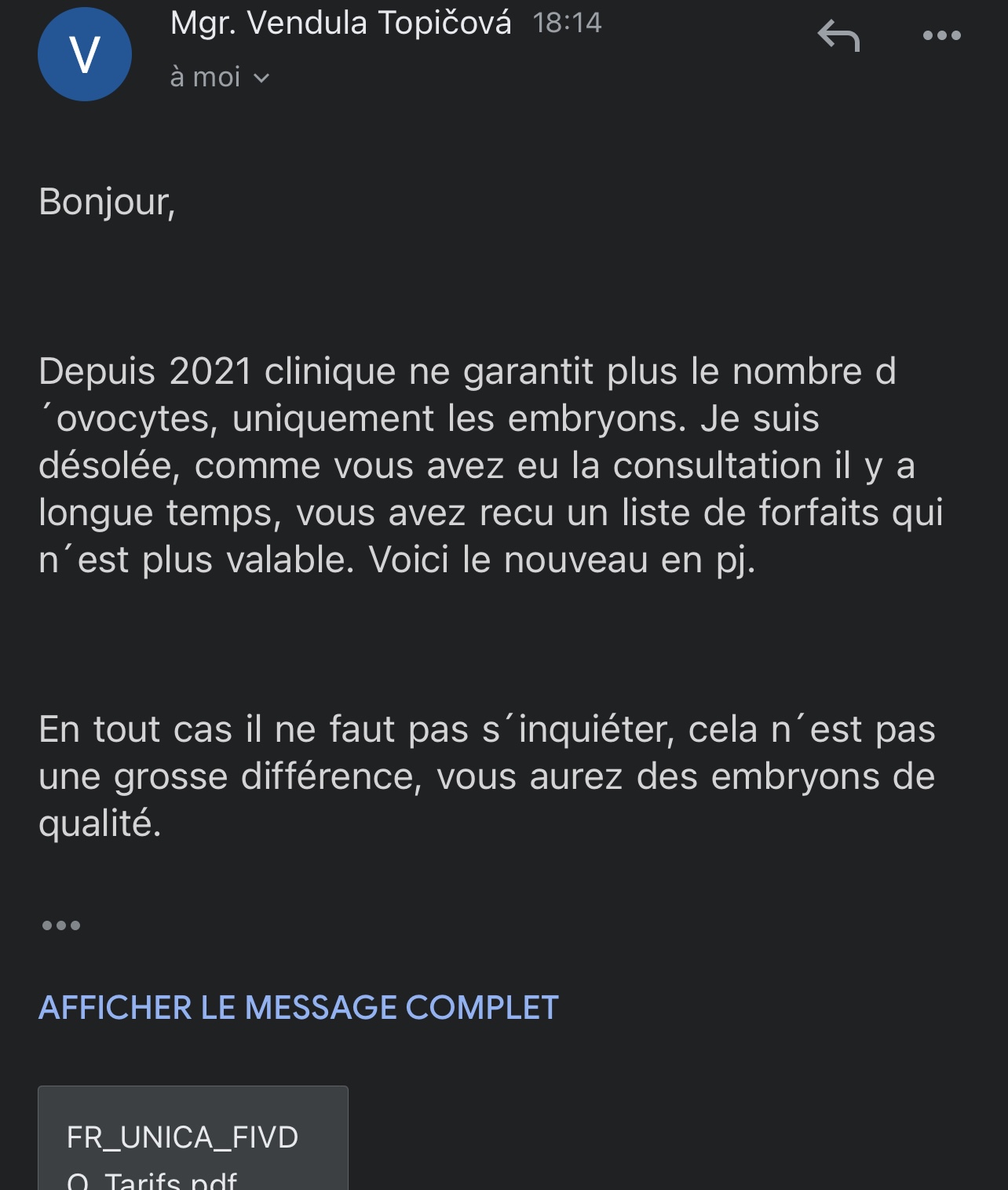
Task: Reply to Vendula Topičová's email
Action: tap(838, 36)
